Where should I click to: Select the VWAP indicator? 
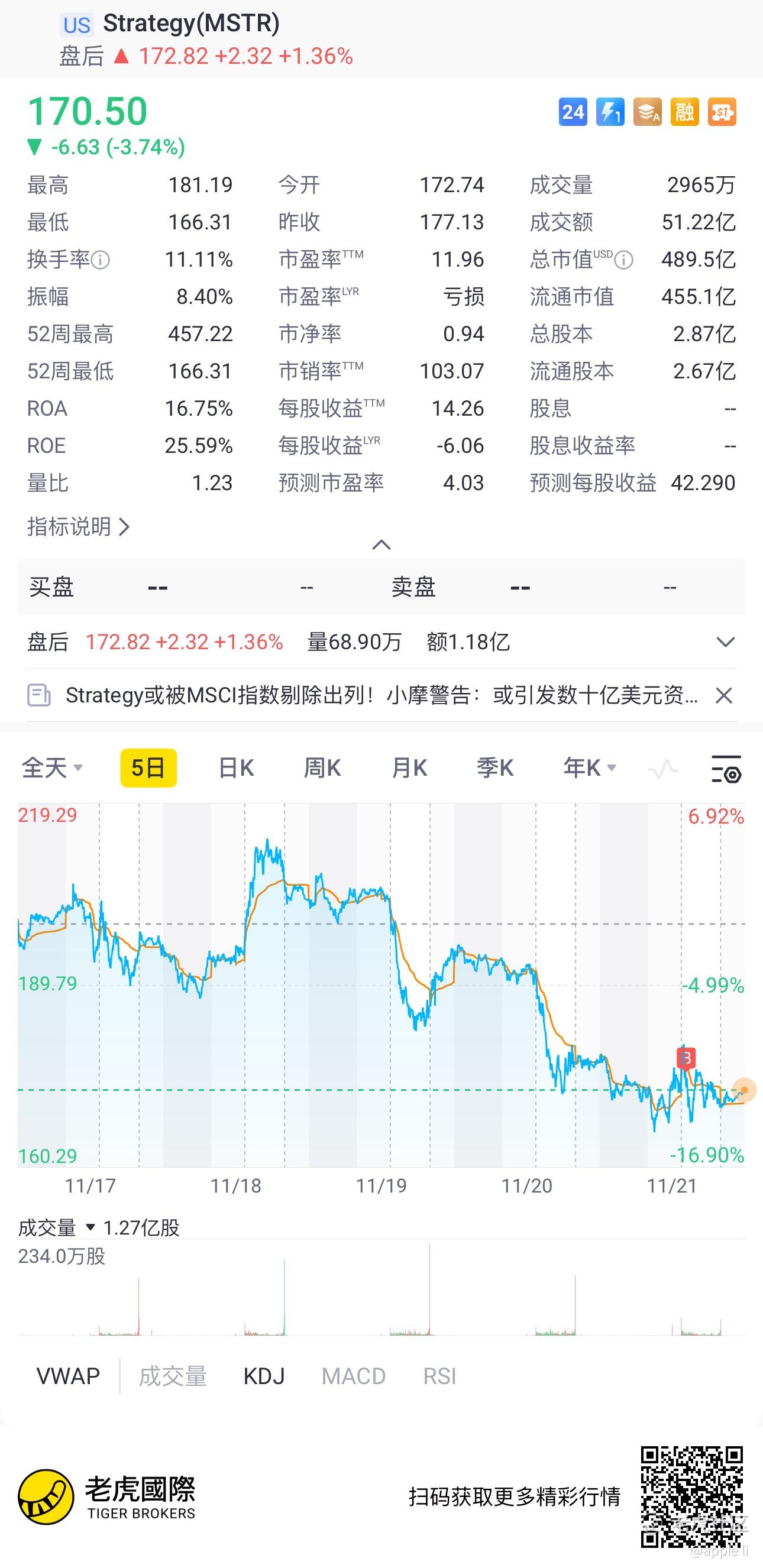[68, 1376]
